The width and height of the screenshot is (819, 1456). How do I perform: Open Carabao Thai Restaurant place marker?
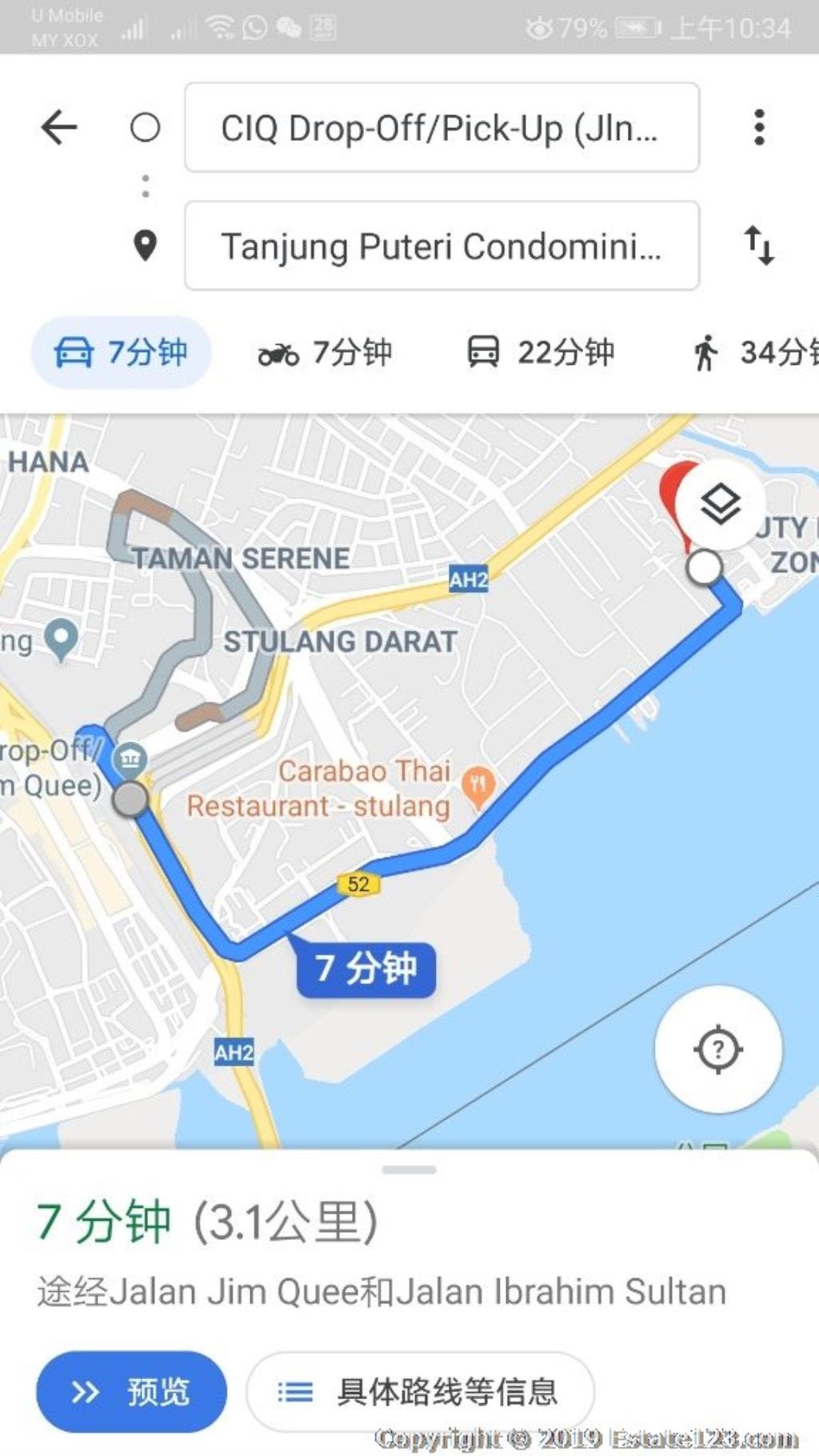478,786
